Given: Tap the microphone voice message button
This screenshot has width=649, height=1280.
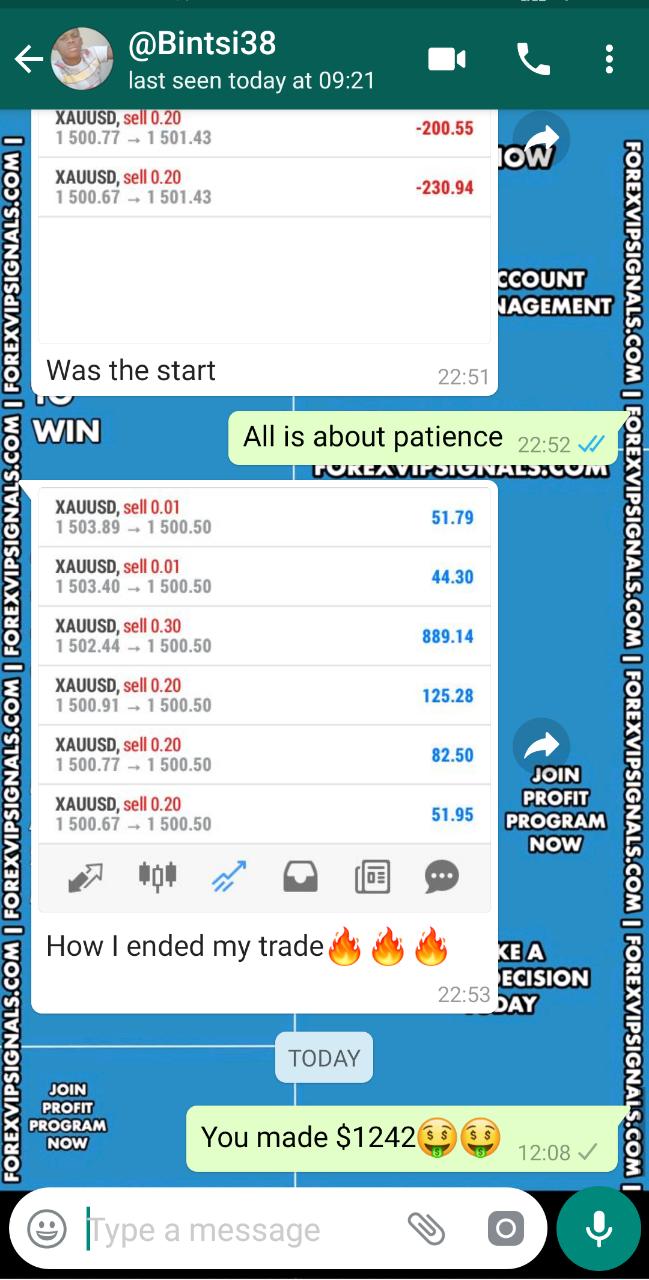Looking at the screenshot, I should click(598, 1229).
